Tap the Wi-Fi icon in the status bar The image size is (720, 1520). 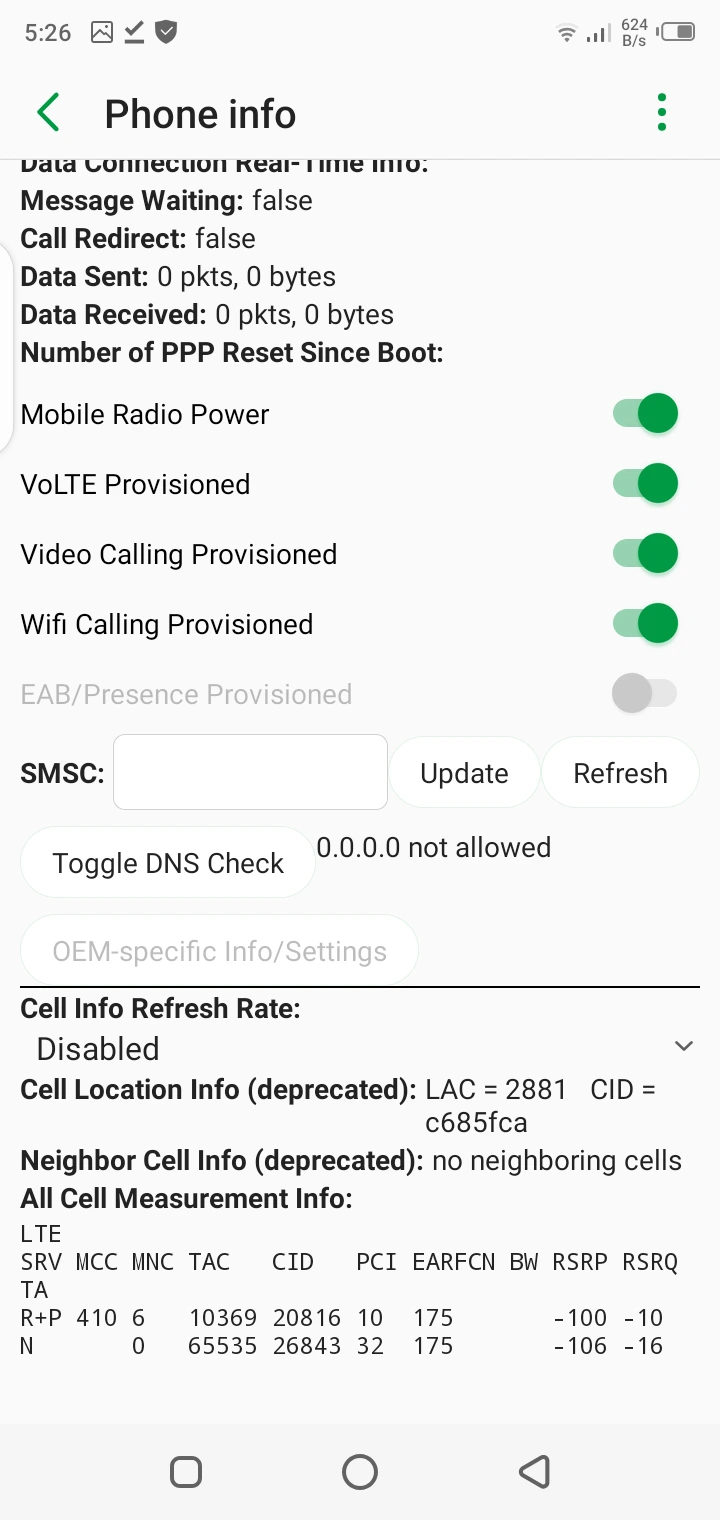click(566, 31)
